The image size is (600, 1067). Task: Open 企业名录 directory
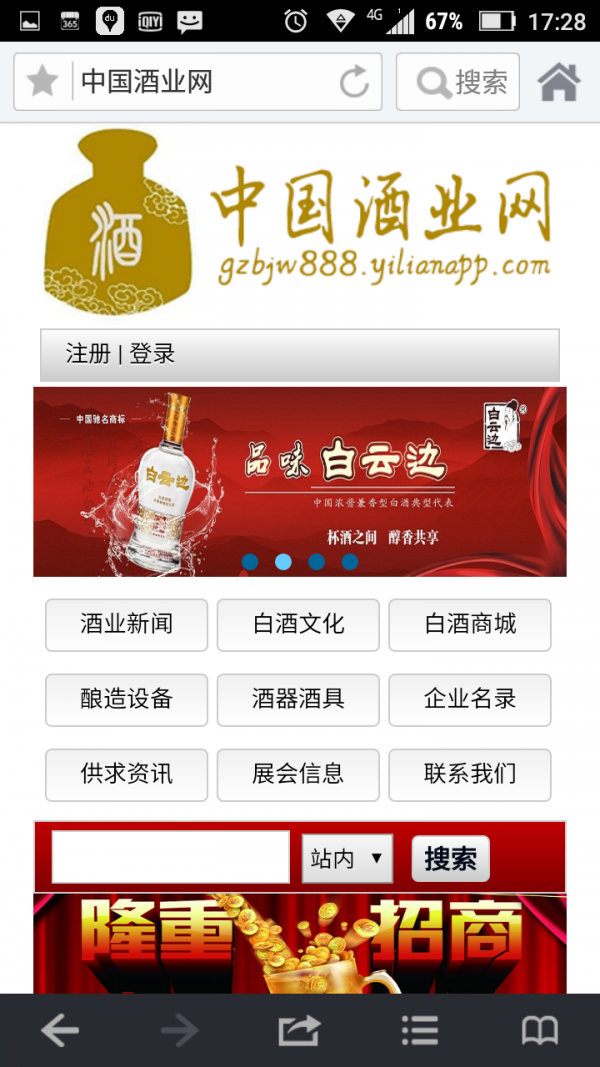[470, 700]
